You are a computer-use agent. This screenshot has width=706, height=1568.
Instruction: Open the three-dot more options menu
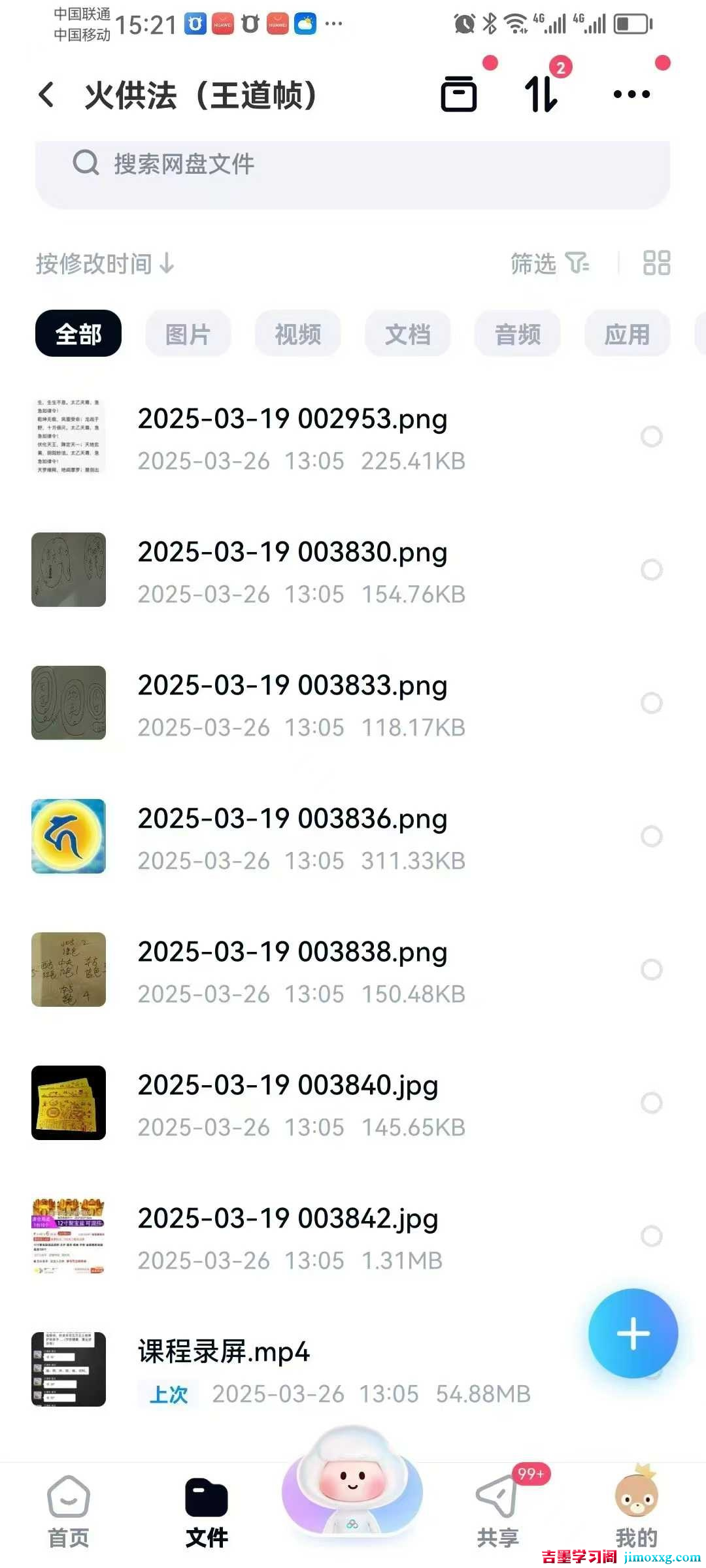(x=631, y=95)
